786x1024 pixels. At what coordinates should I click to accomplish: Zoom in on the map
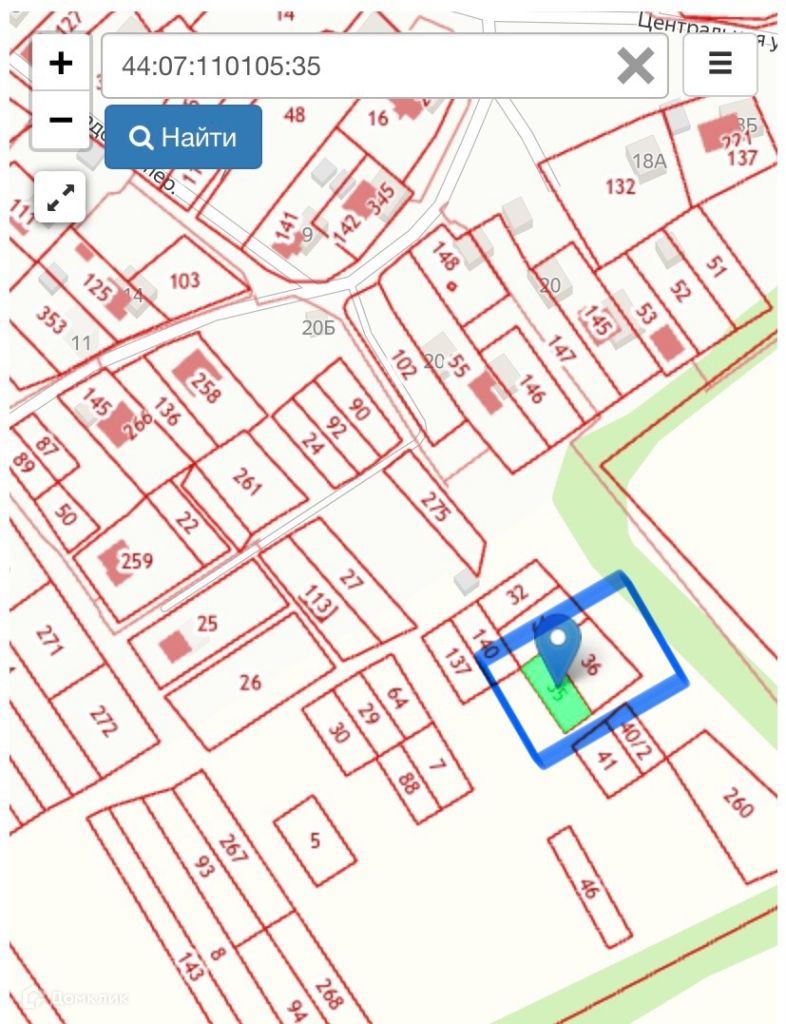(61, 64)
